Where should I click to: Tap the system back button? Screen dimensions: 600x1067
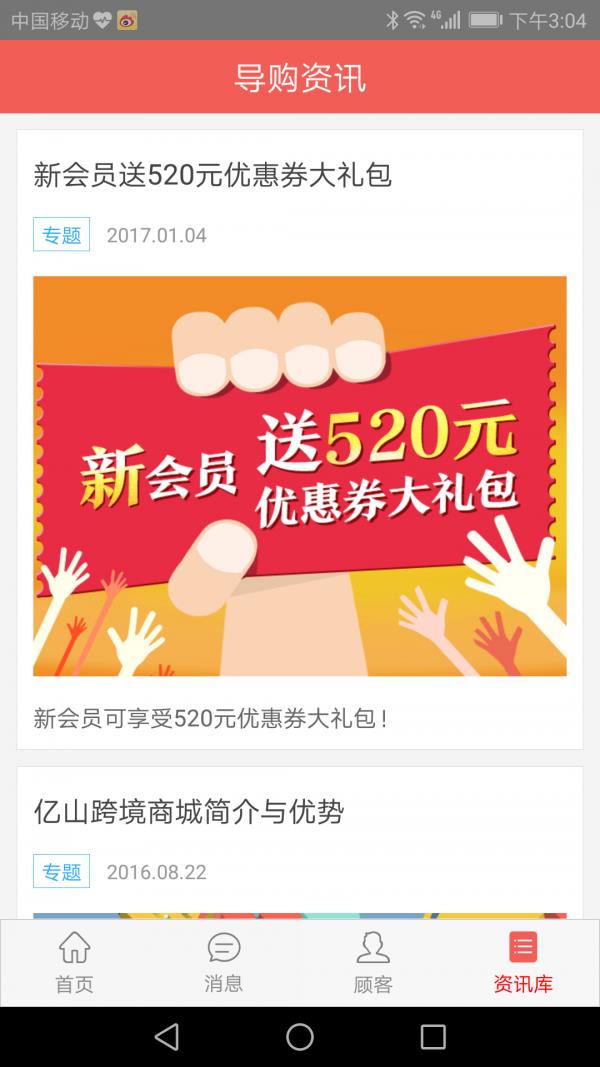[167, 1037]
